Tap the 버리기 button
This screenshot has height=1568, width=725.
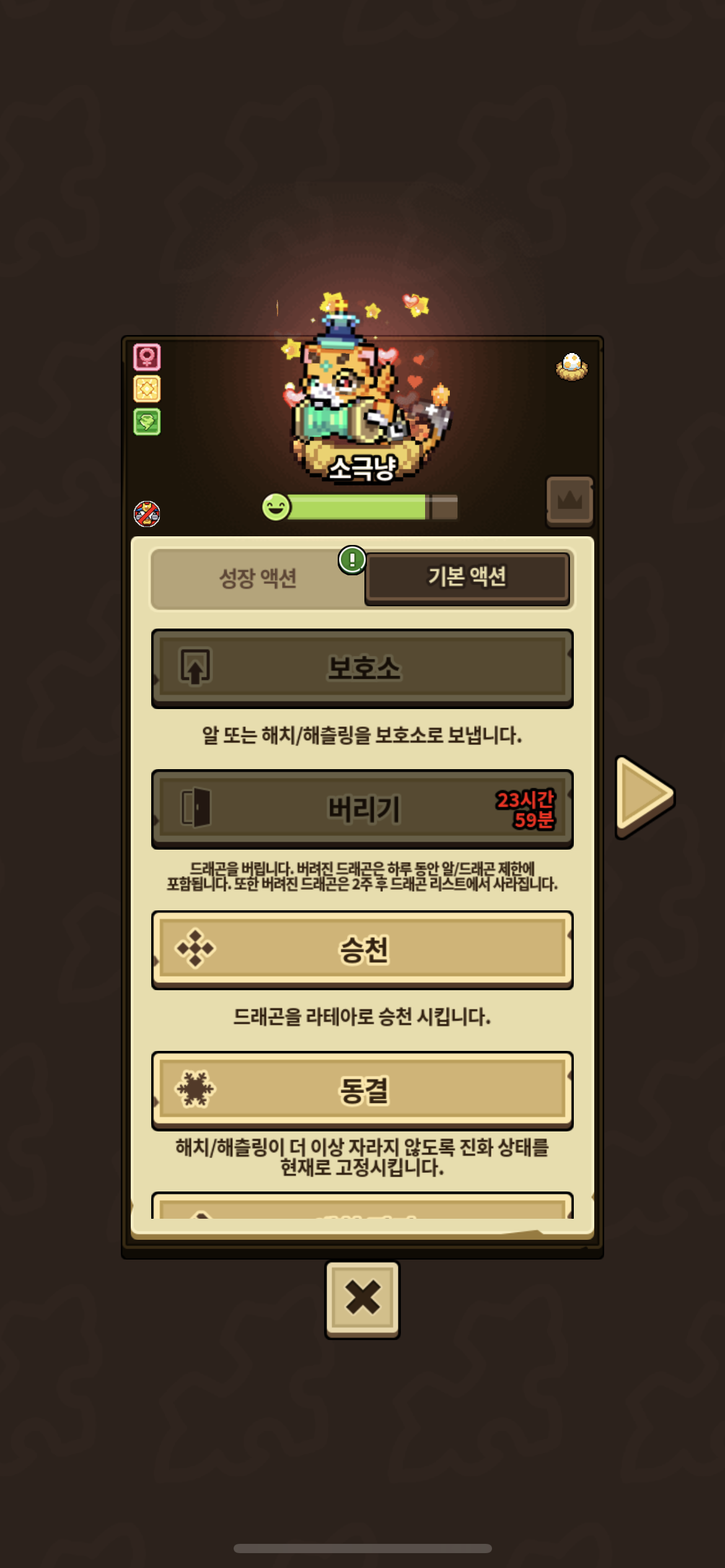(x=362, y=809)
